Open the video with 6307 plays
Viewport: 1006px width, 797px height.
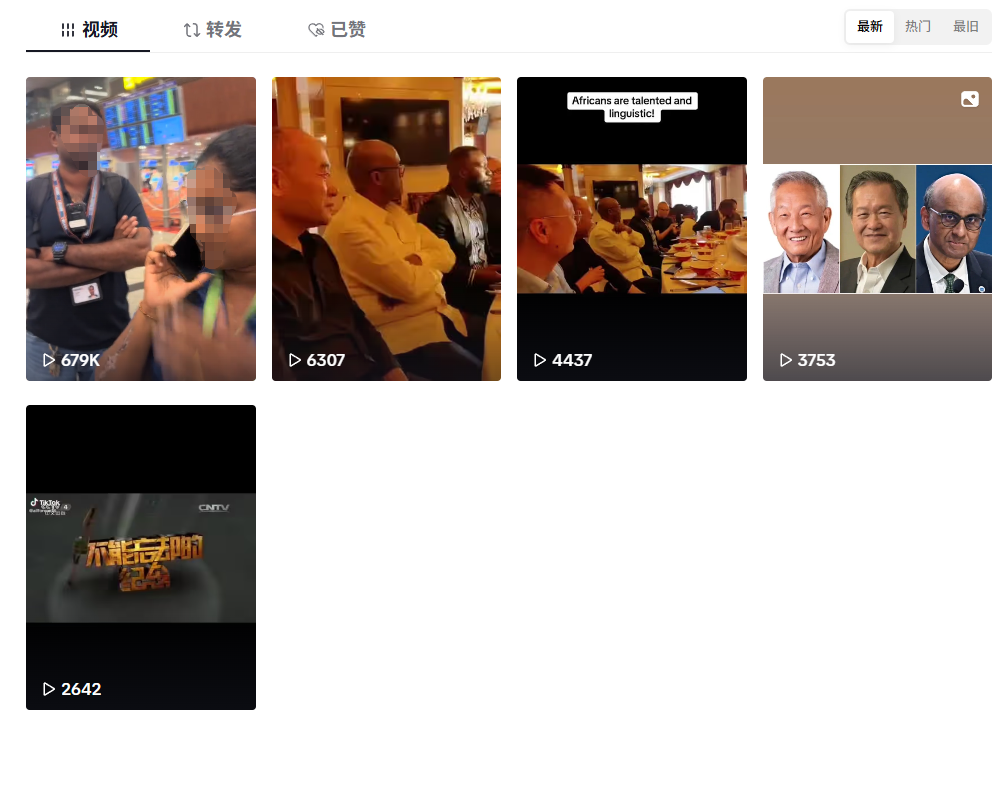click(386, 228)
